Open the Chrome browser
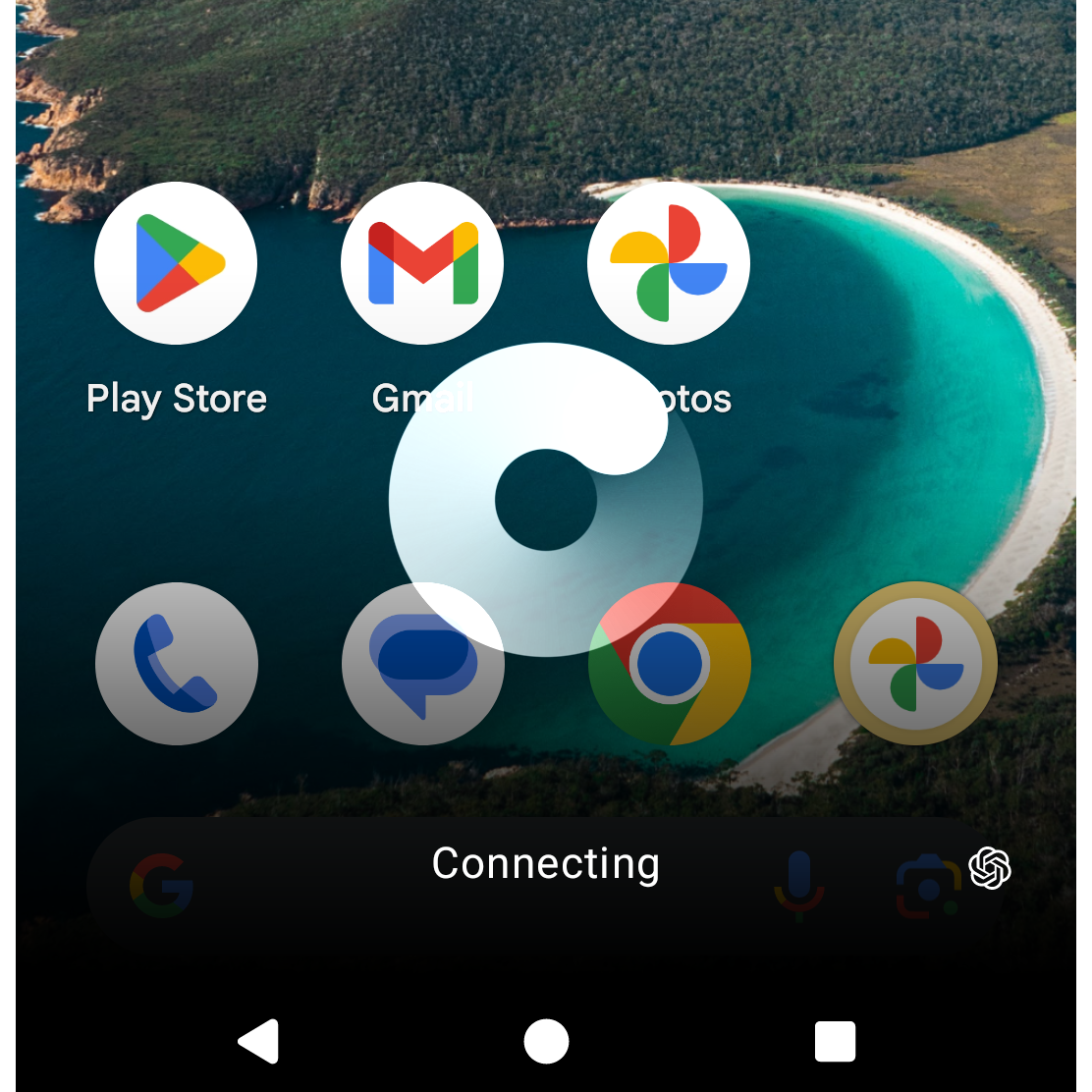Screen dimensions: 1092x1092 click(670, 664)
